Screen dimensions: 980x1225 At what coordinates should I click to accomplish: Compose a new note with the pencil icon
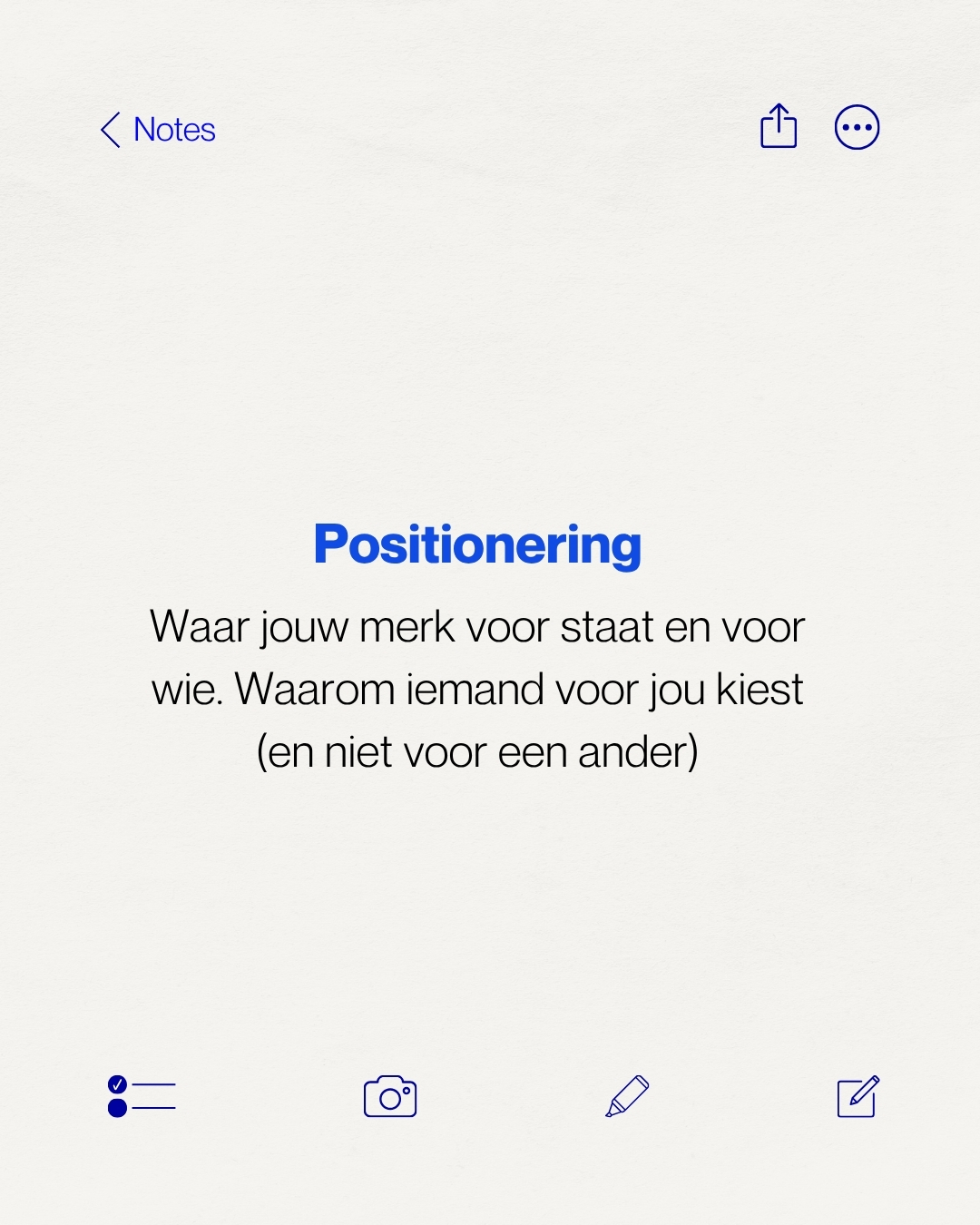tap(857, 1095)
